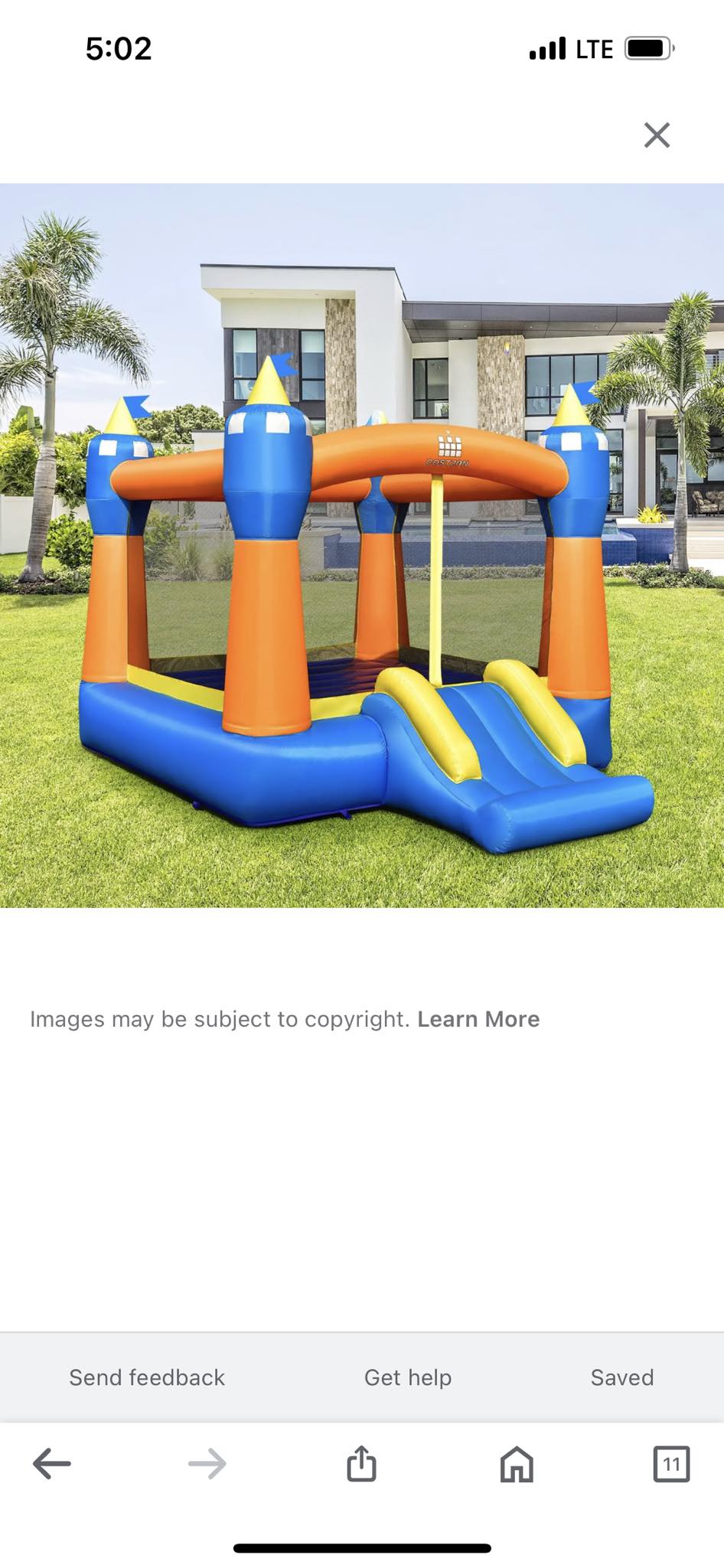Go to the browser home page

pos(517,1464)
